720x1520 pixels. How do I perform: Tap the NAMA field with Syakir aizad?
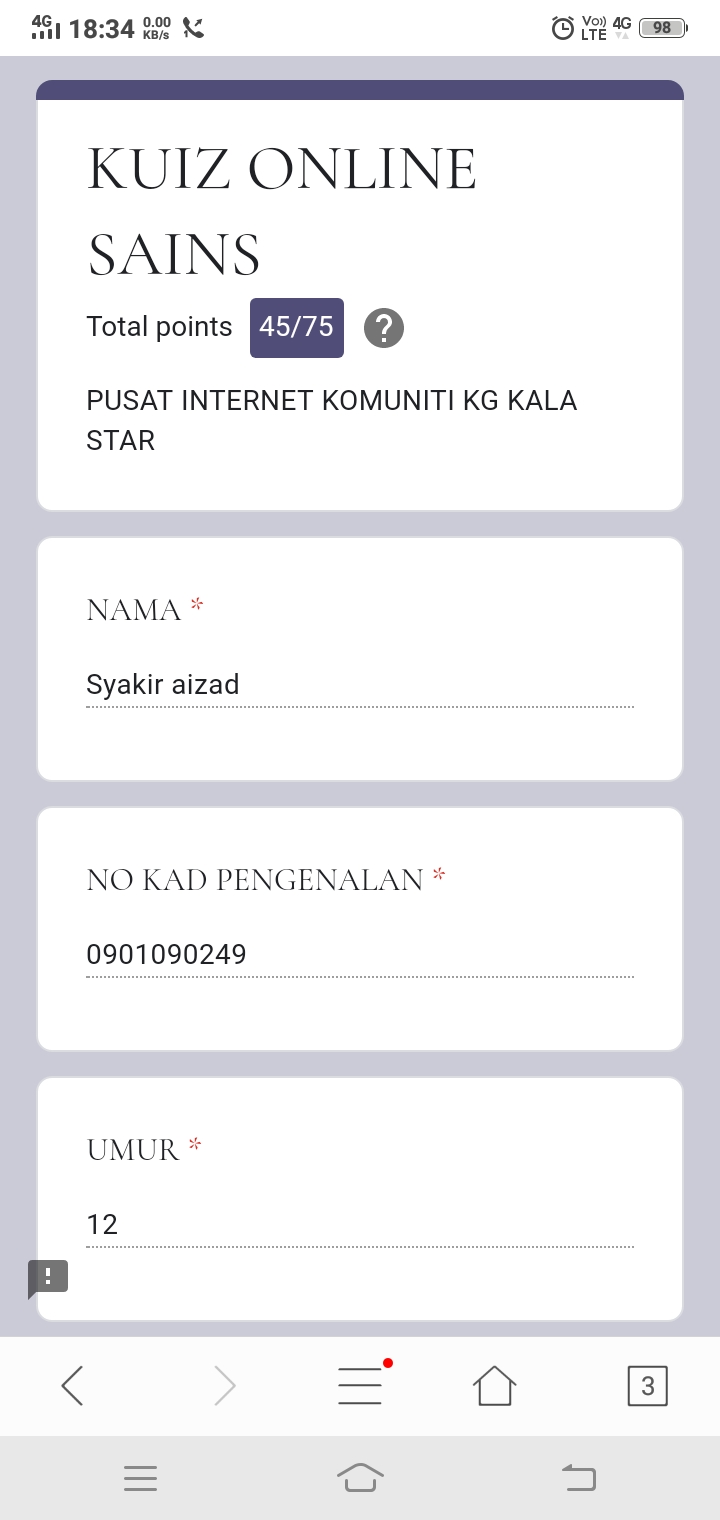[360, 685]
